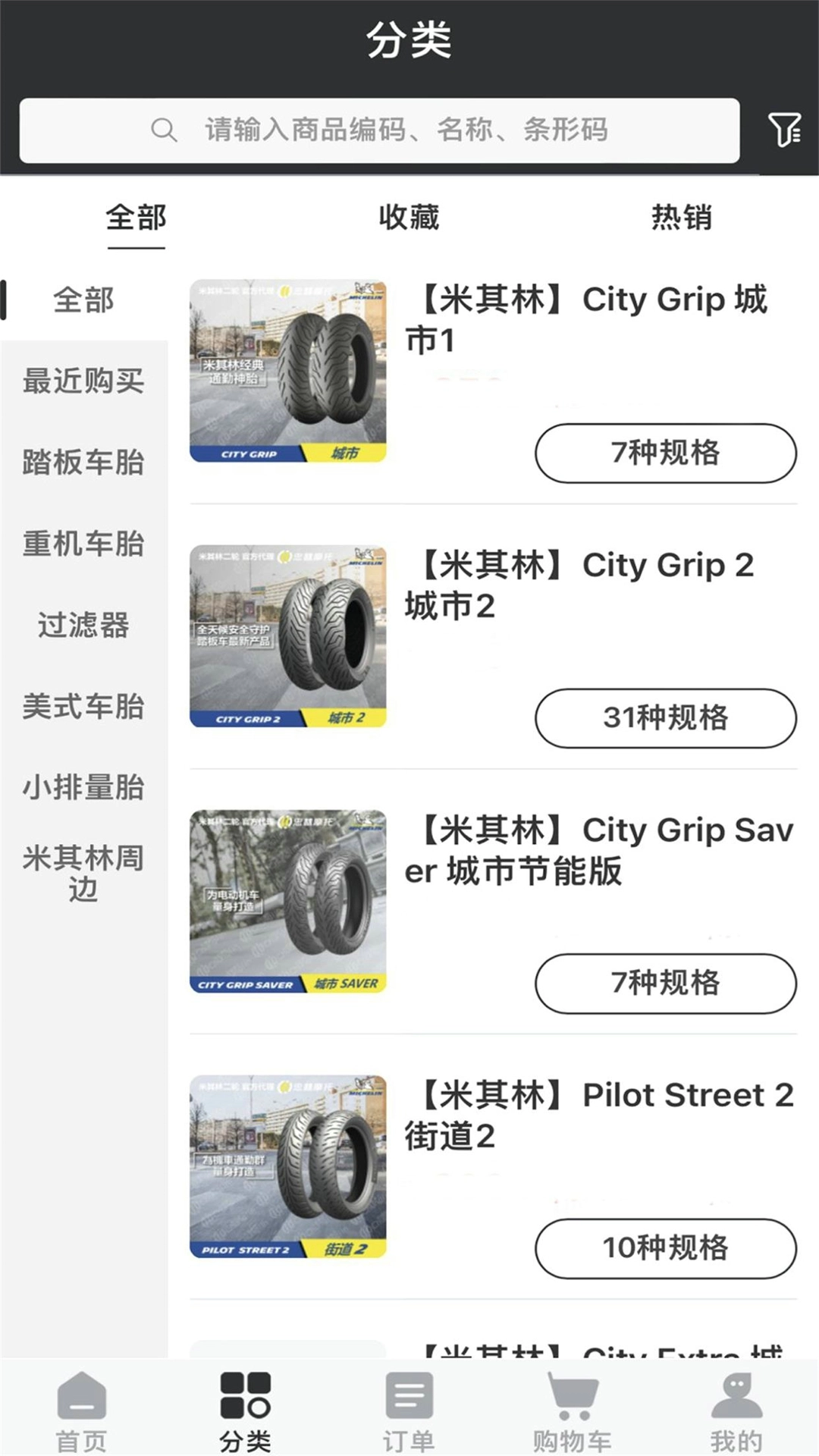Switch to the 收藏 favorites tab
The image size is (819, 1456).
(409, 218)
